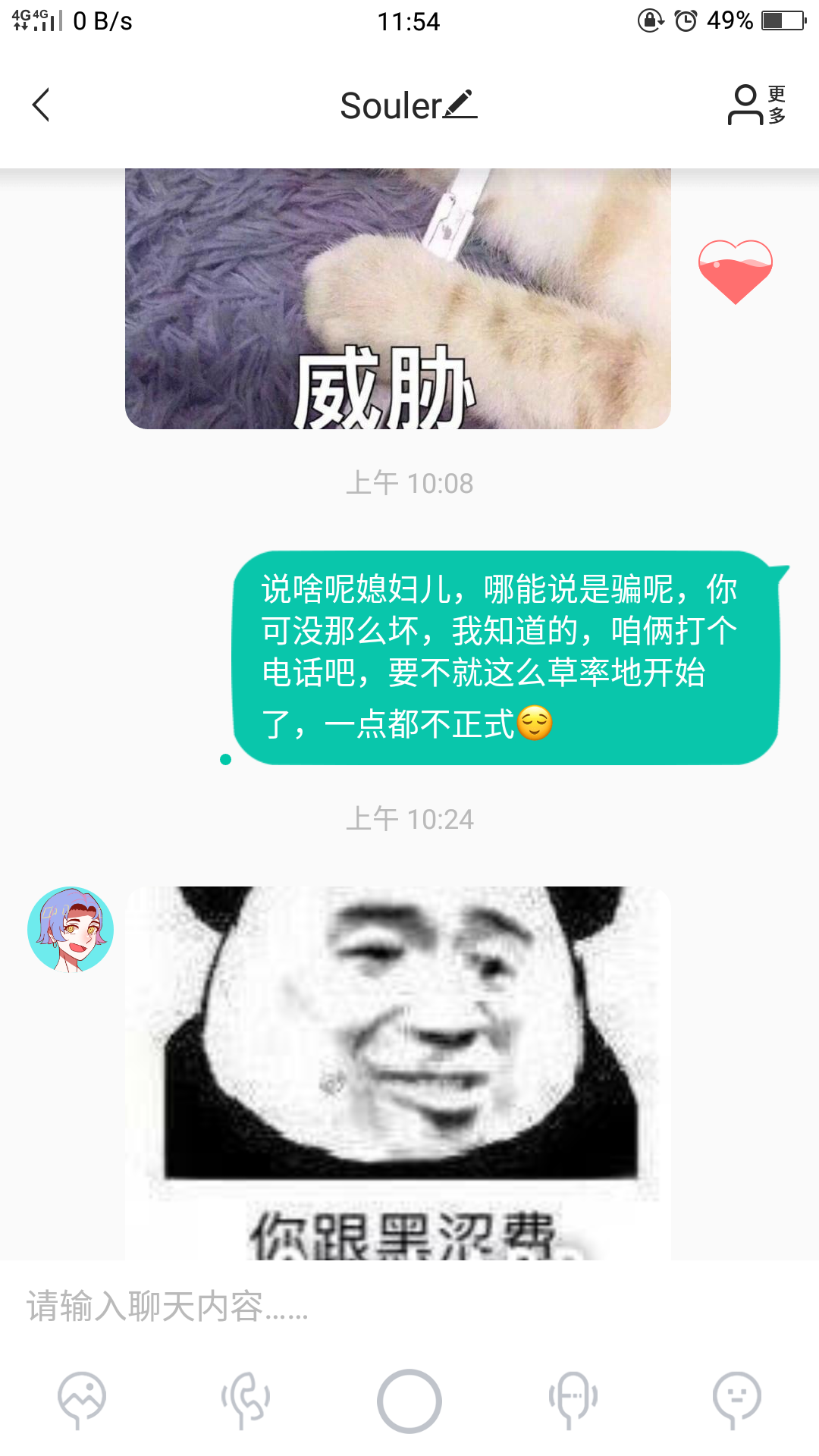Open the panda meme picture message
The image size is (819, 1456).
[398, 1073]
